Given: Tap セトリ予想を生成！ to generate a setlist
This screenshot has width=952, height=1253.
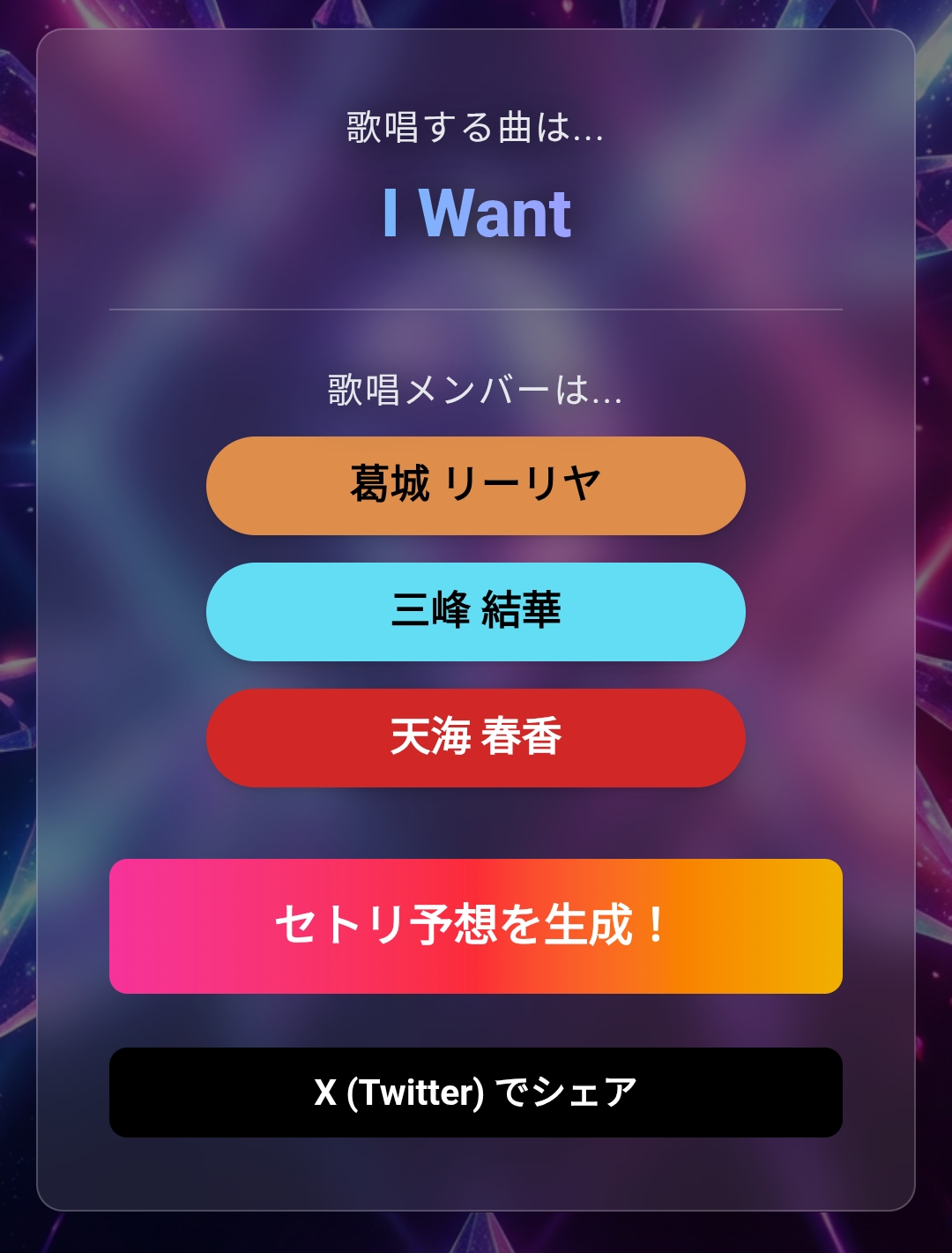Looking at the screenshot, I should 476,926.
